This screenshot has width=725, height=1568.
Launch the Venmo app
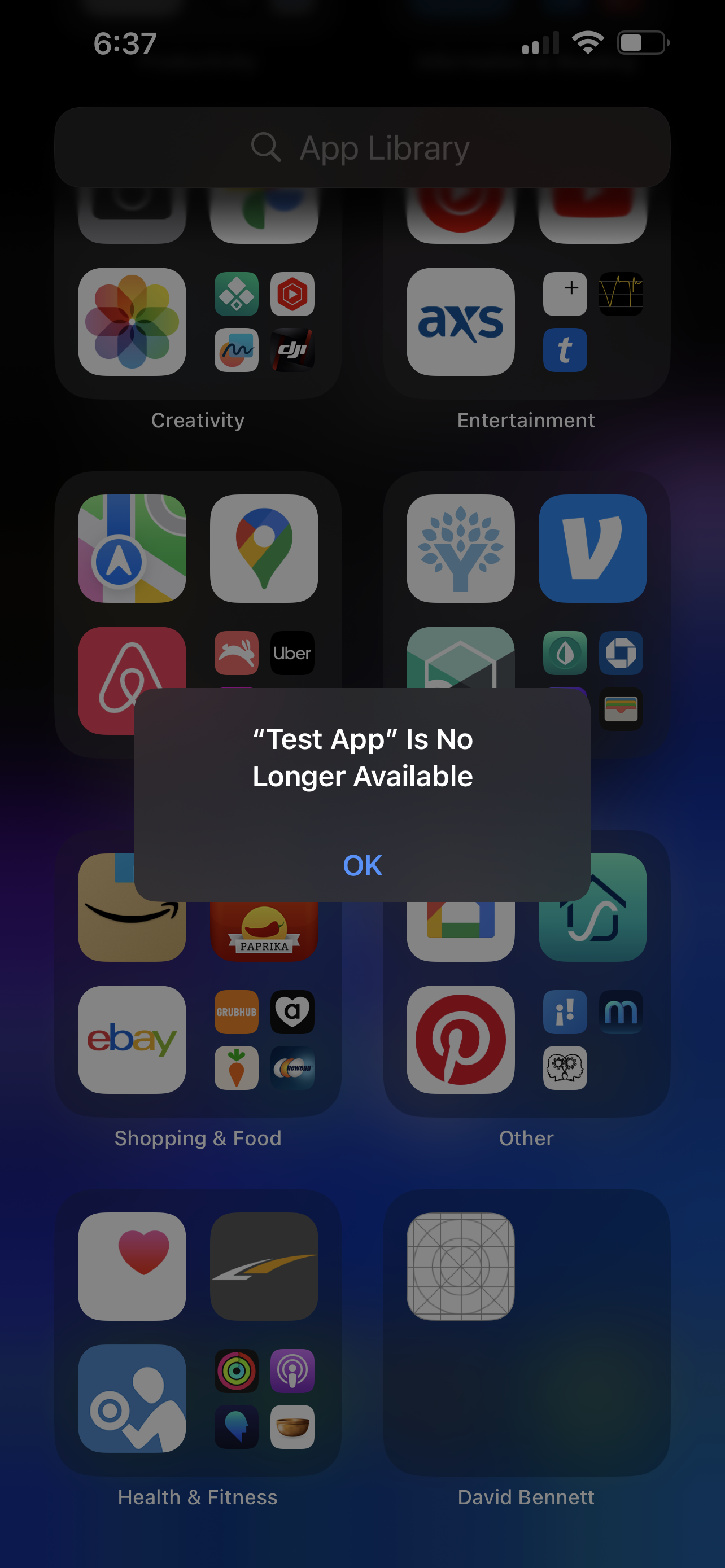592,549
